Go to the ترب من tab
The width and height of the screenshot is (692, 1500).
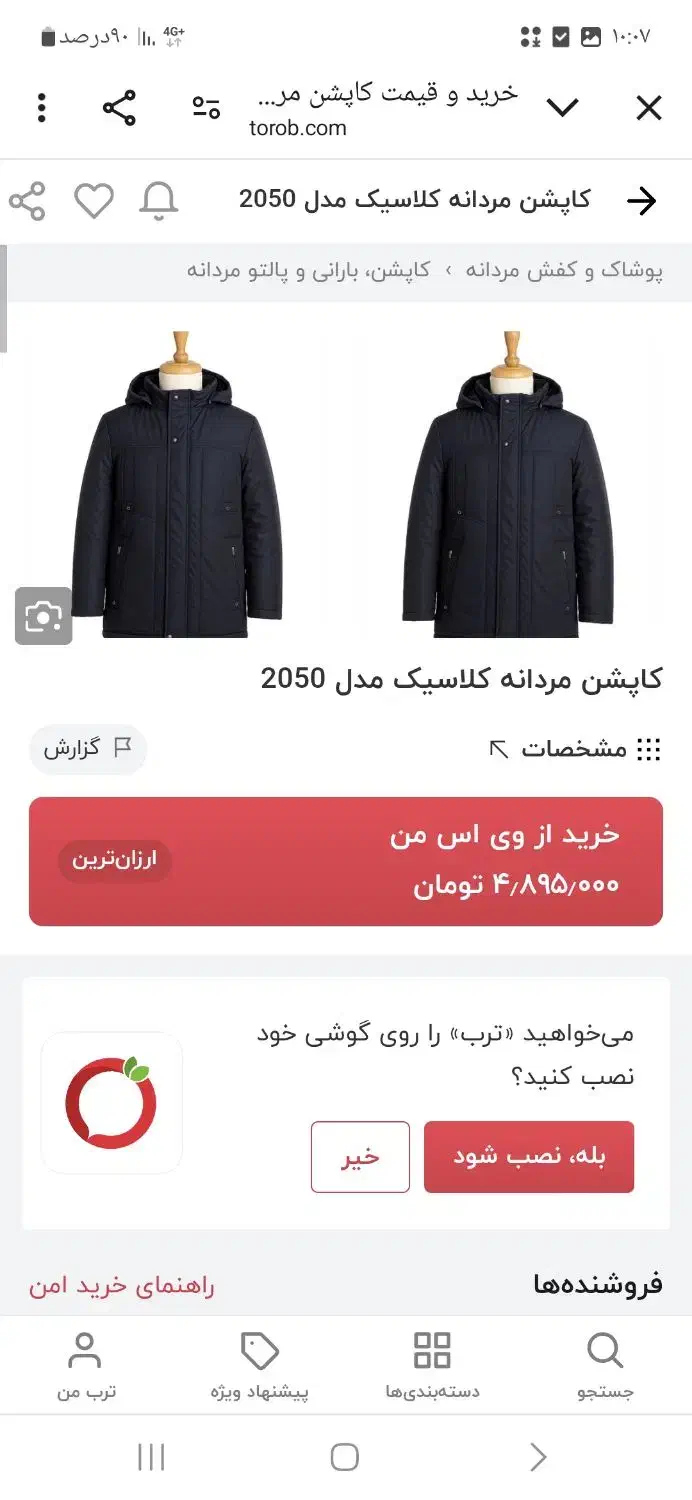tap(85, 1365)
